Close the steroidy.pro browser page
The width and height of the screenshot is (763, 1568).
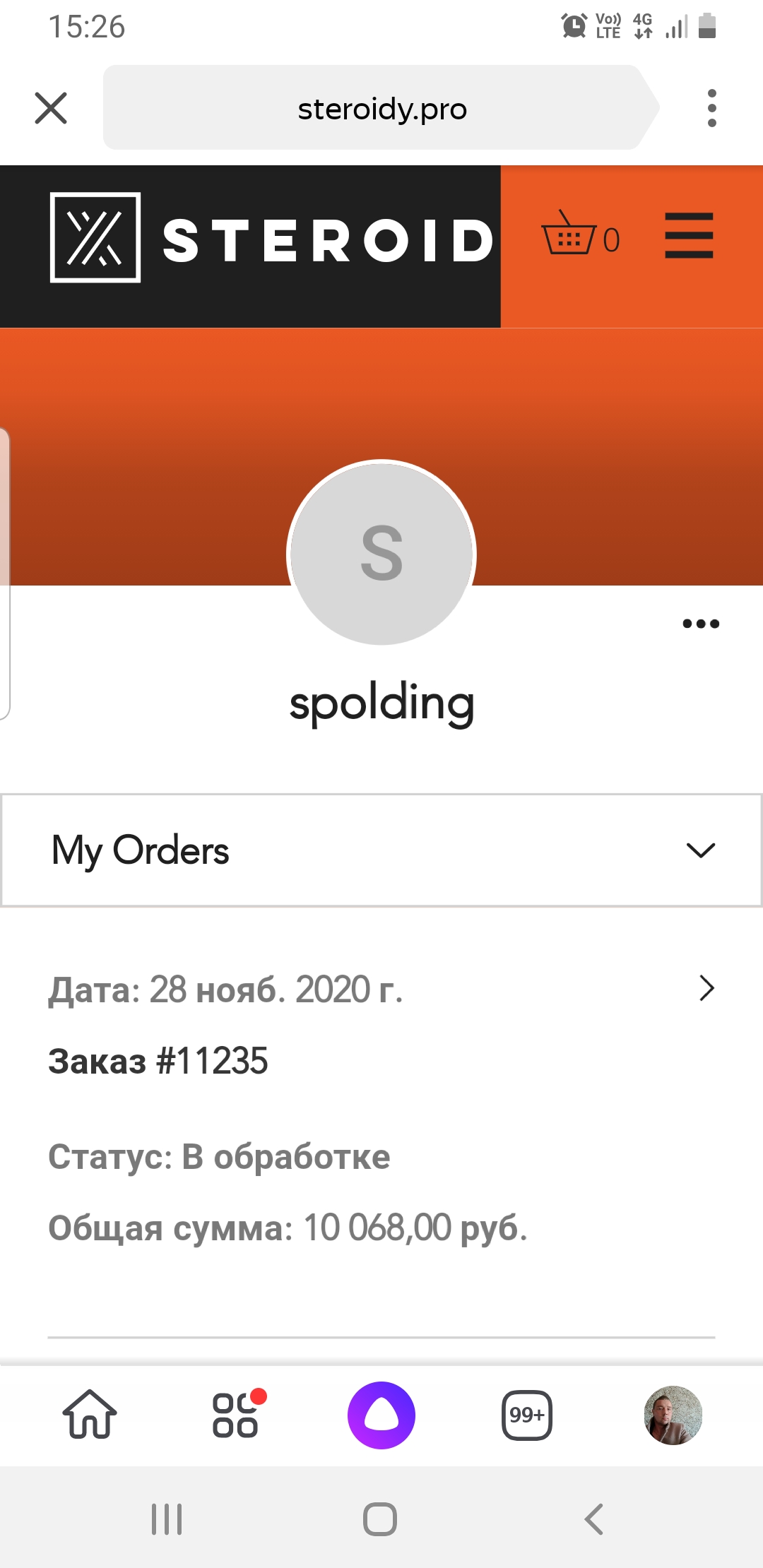pyautogui.click(x=51, y=108)
